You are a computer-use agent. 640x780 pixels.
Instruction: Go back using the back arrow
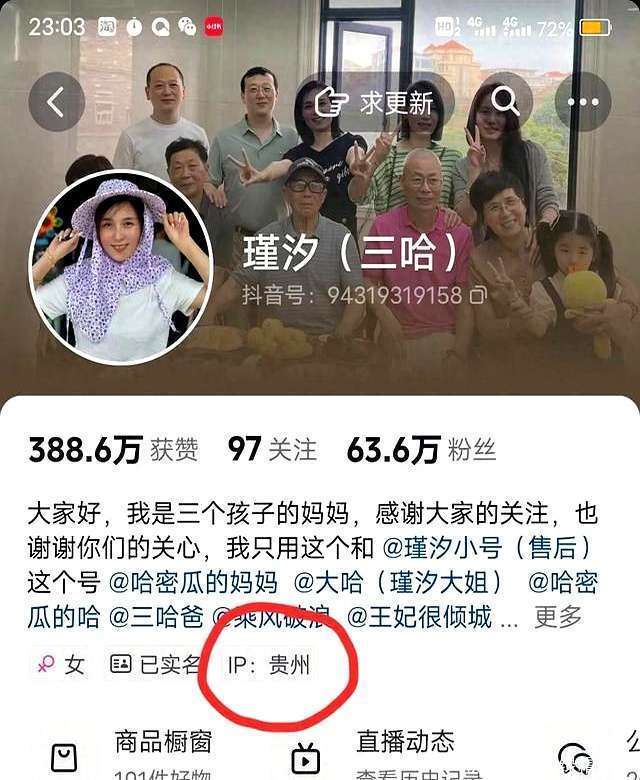[x=57, y=101]
